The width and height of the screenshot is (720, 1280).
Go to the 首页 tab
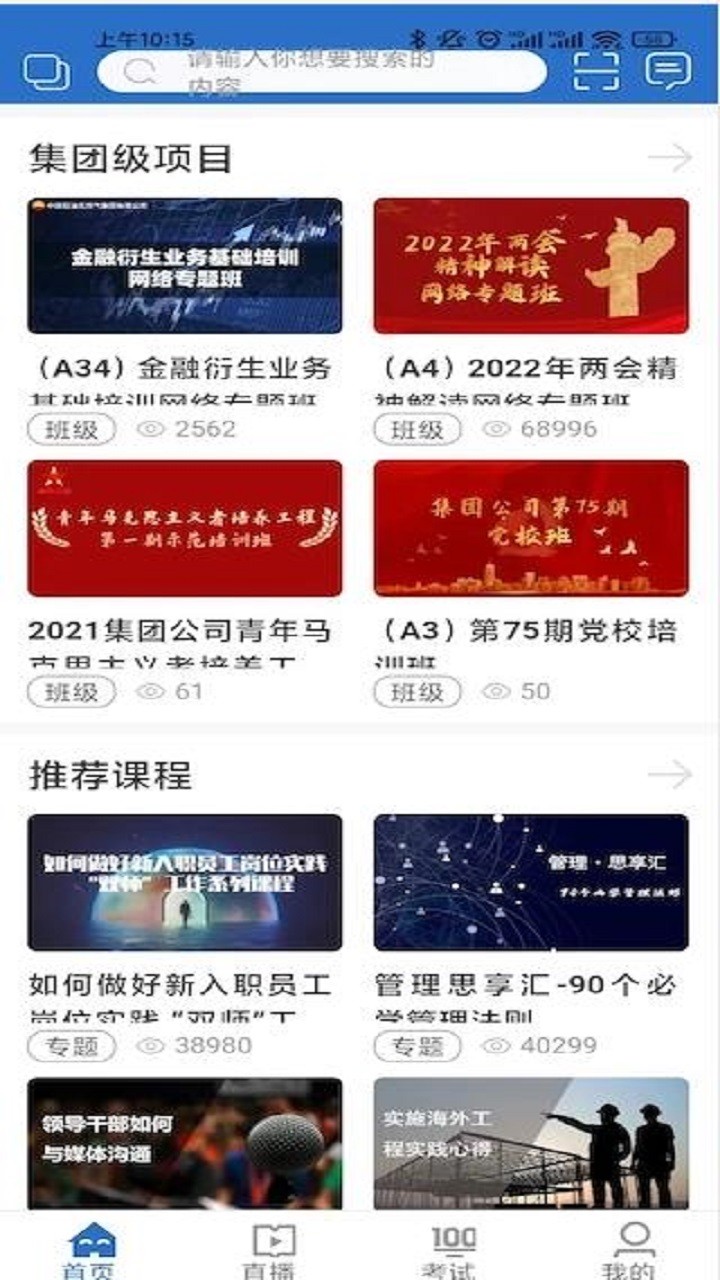[x=91, y=1250]
